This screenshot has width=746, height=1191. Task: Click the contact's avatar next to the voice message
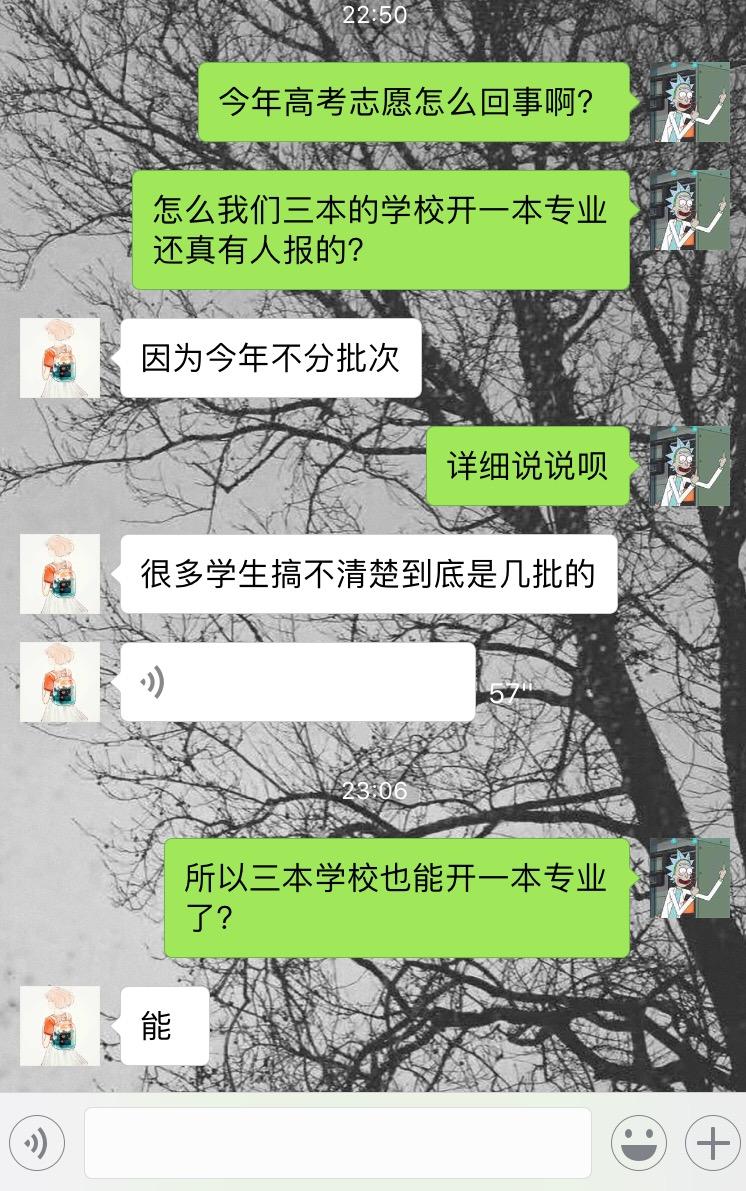(x=61, y=684)
